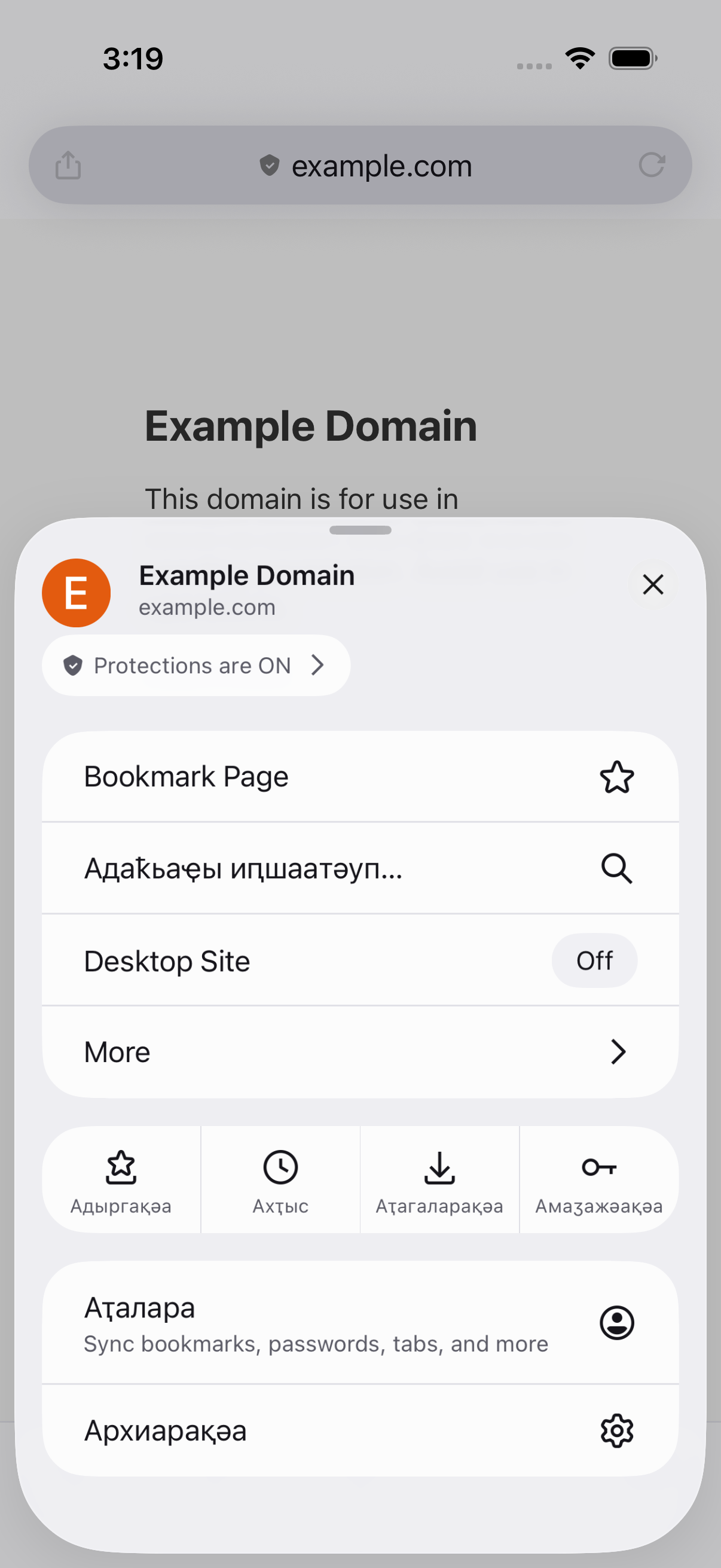Open the sync sign-in row Аҭалара
The image size is (721, 1568).
(x=360, y=1323)
